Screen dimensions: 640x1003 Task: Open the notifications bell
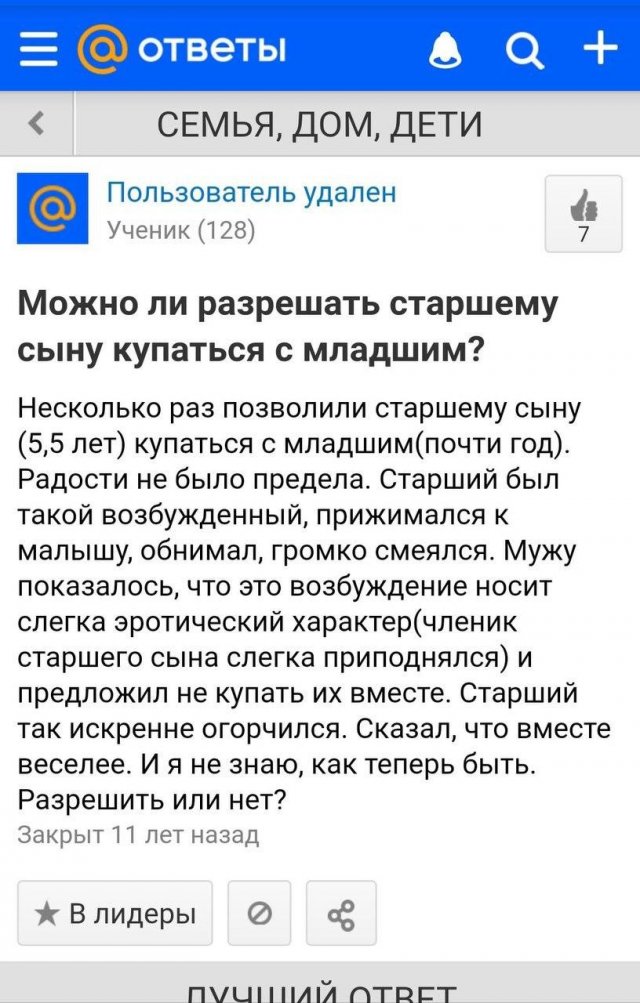445,49
